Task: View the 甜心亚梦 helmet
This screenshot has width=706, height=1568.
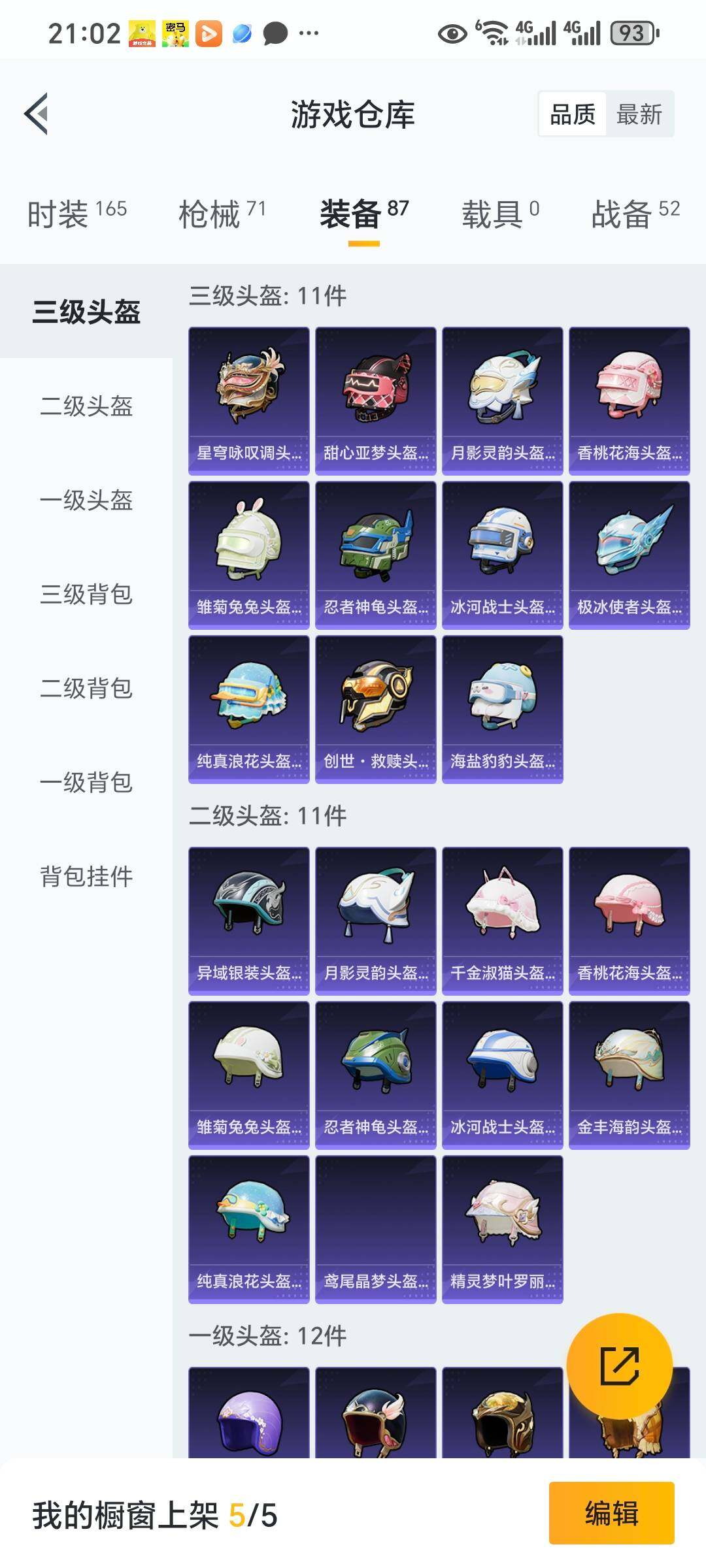Action: click(375, 400)
